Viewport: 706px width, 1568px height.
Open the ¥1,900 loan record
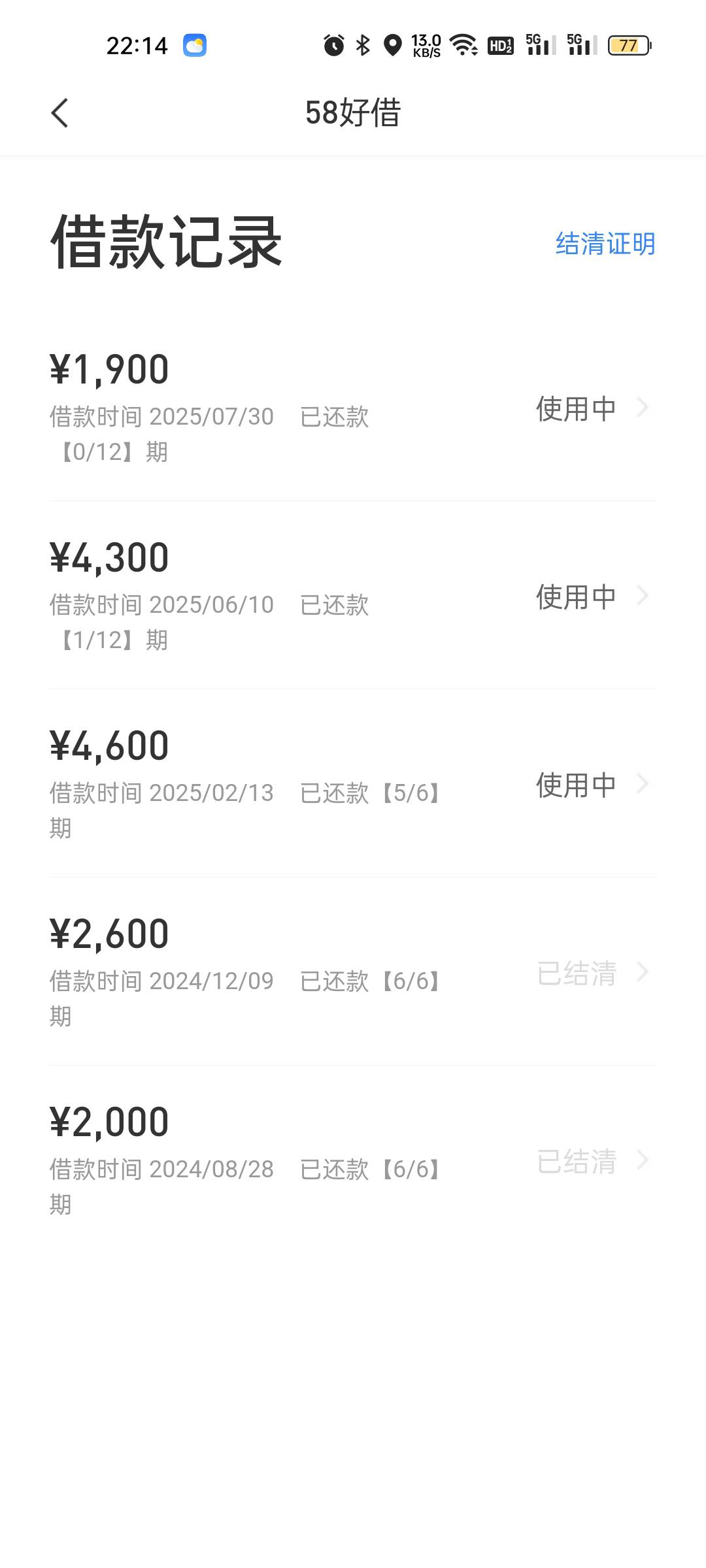[x=353, y=408]
